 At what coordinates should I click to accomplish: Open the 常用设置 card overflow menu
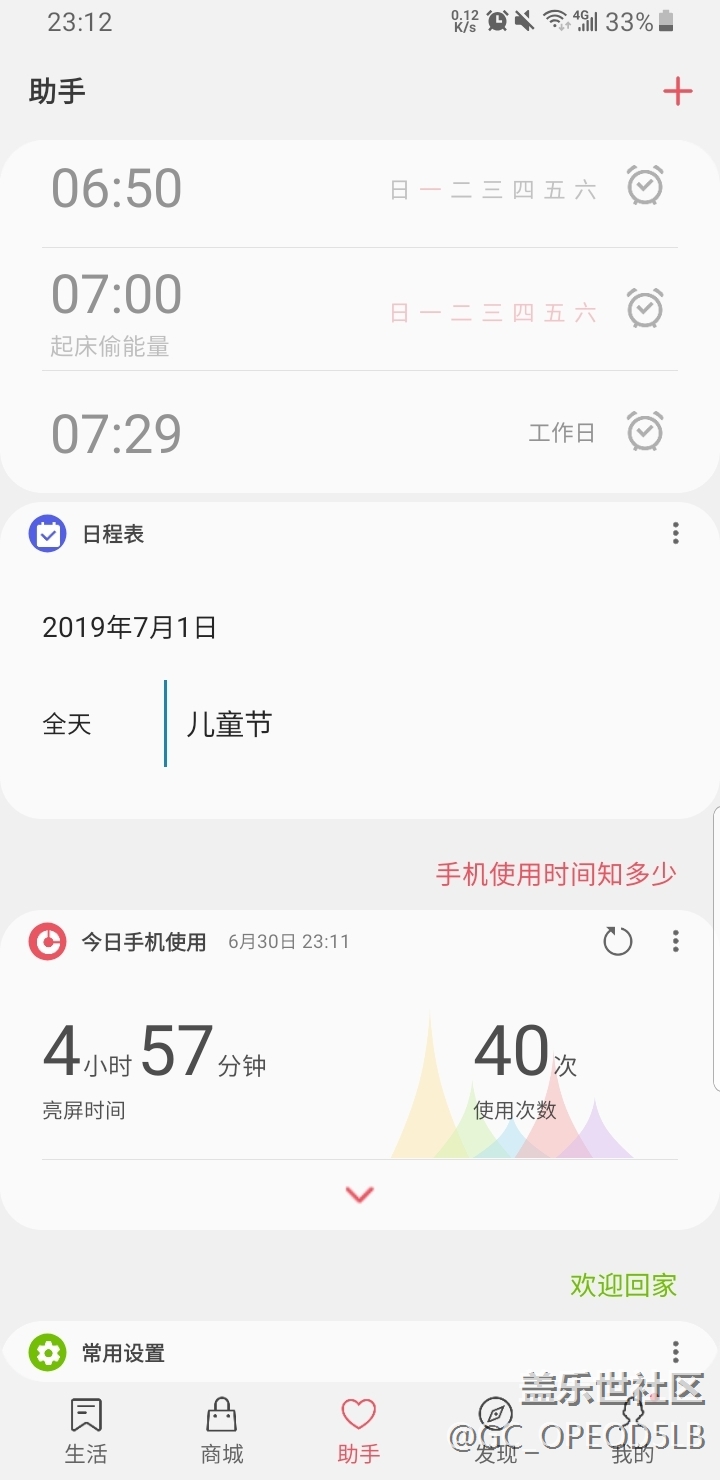(x=676, y=1353)
